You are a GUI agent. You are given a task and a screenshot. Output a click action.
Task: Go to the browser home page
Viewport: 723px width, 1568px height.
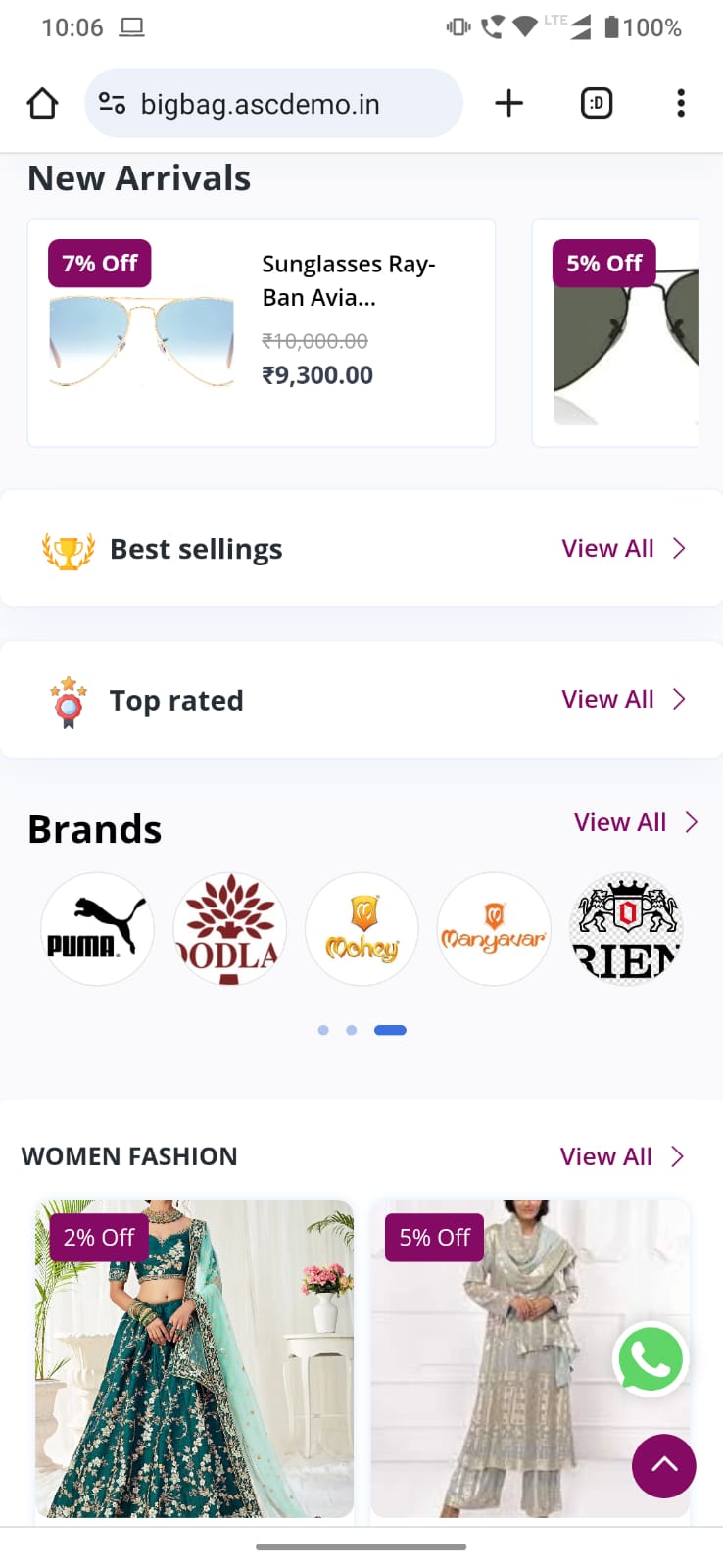42,103
